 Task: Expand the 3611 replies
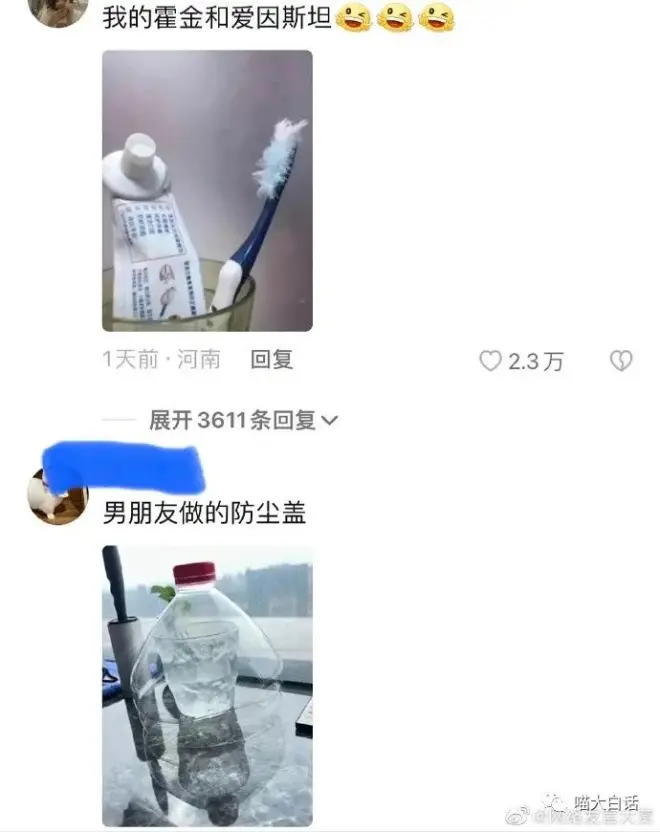(244, 421)
